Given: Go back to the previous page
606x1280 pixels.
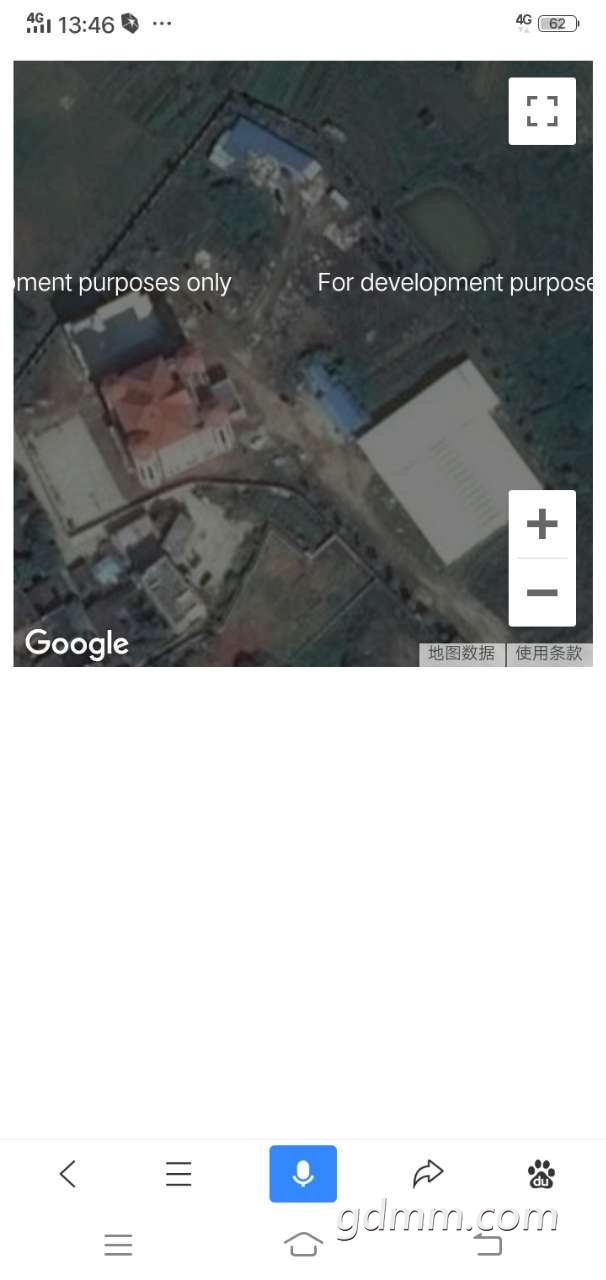Looking at the screenshot, I should click(68, 1173).
